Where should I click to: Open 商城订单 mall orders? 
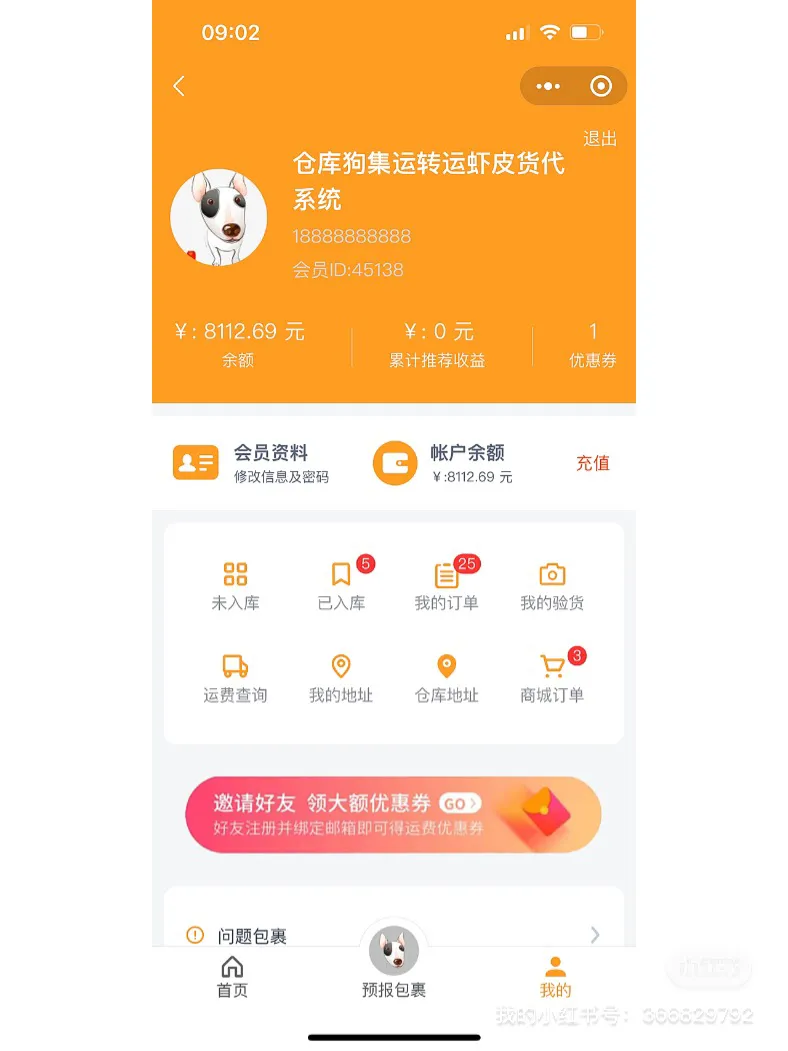(x=552, y=679)
